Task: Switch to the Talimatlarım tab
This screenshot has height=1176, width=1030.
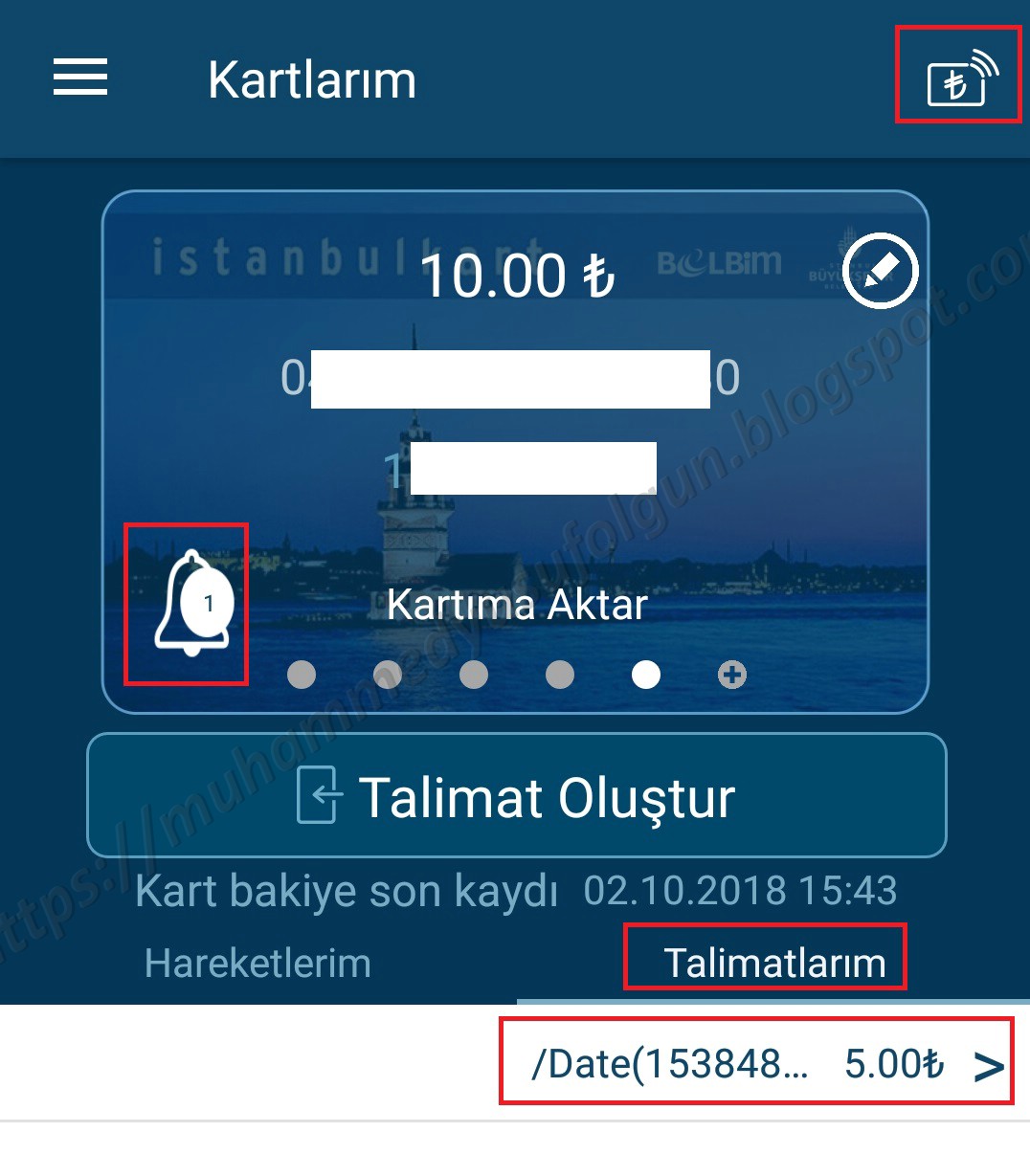Action: click(773, 963)
